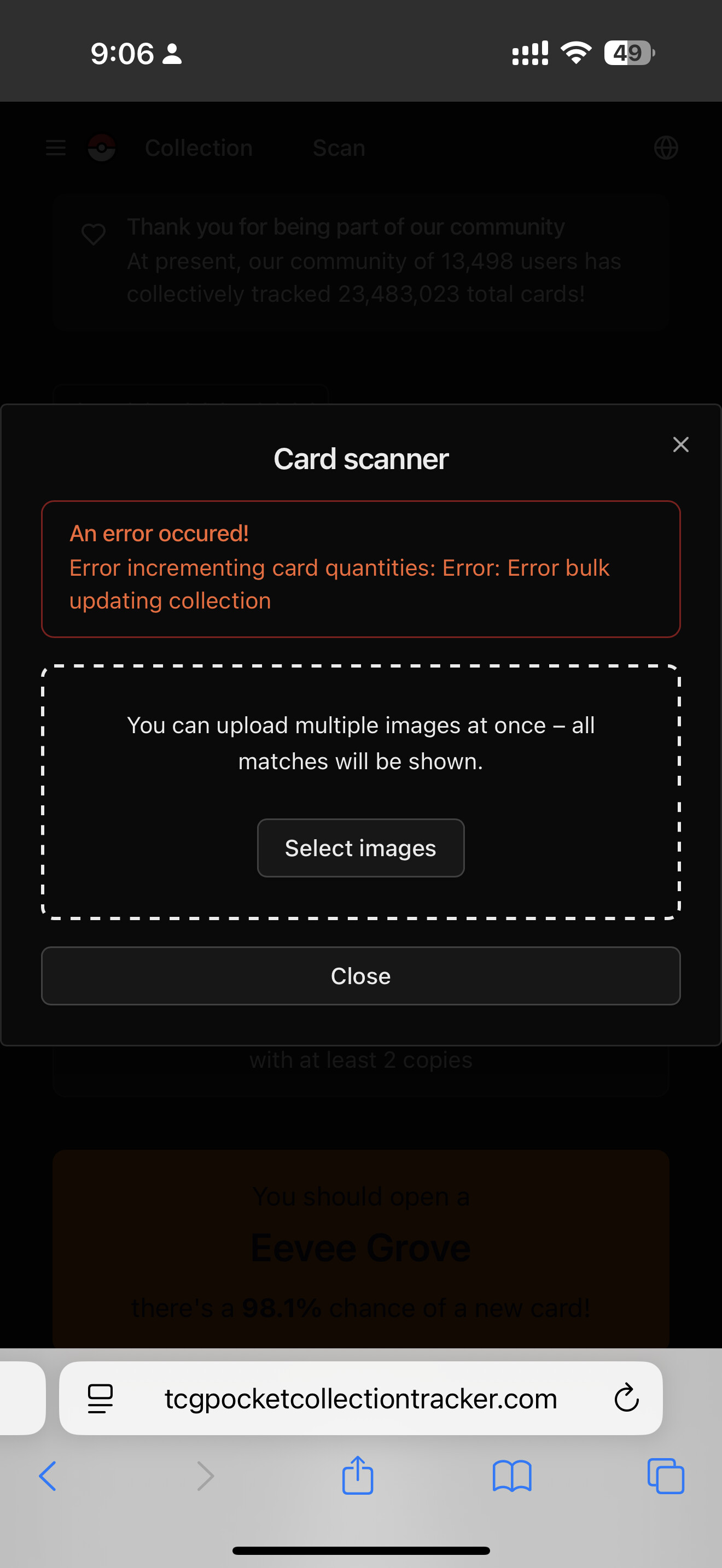Go back to the previous page
722x1568 pixels.
[48, 1476]
